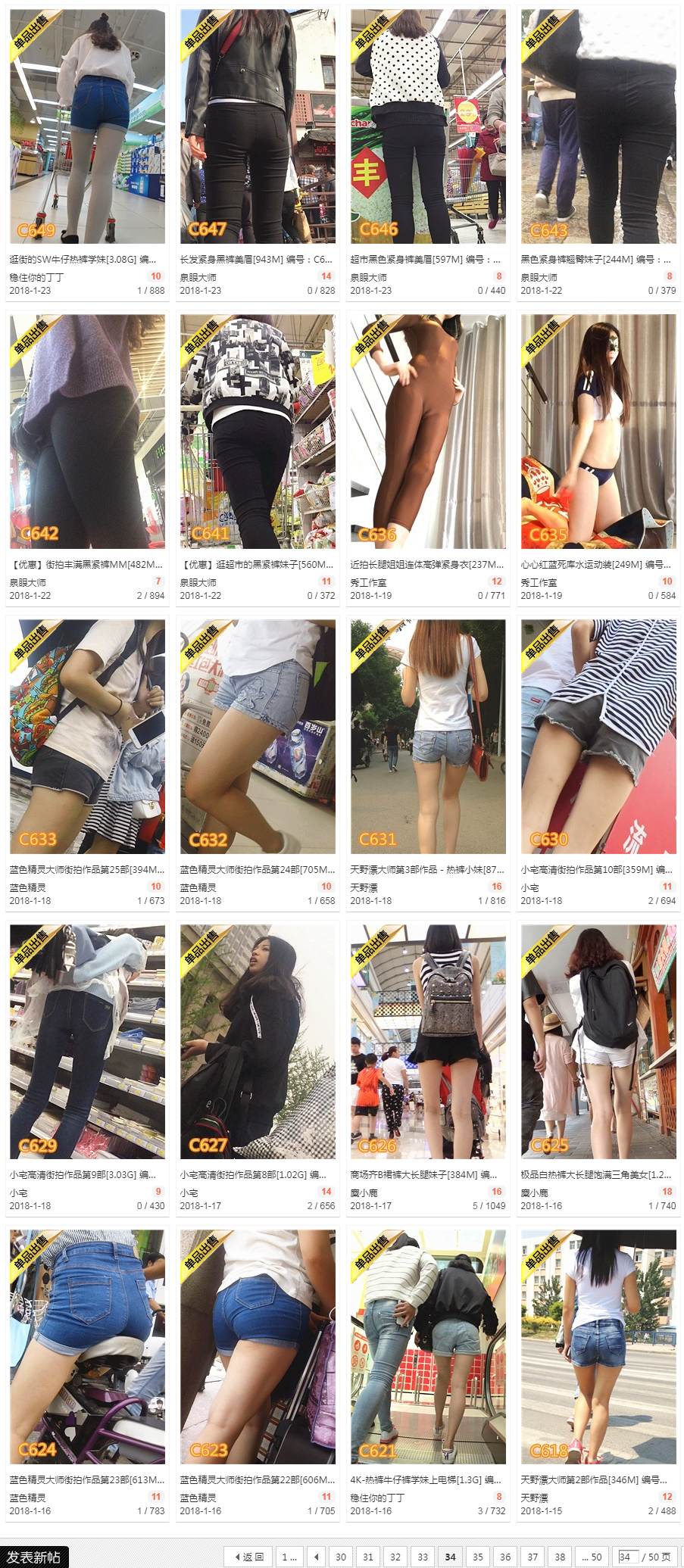Open author 小宅 under the C630 post
684x1568 pixels.
point(529,887)
